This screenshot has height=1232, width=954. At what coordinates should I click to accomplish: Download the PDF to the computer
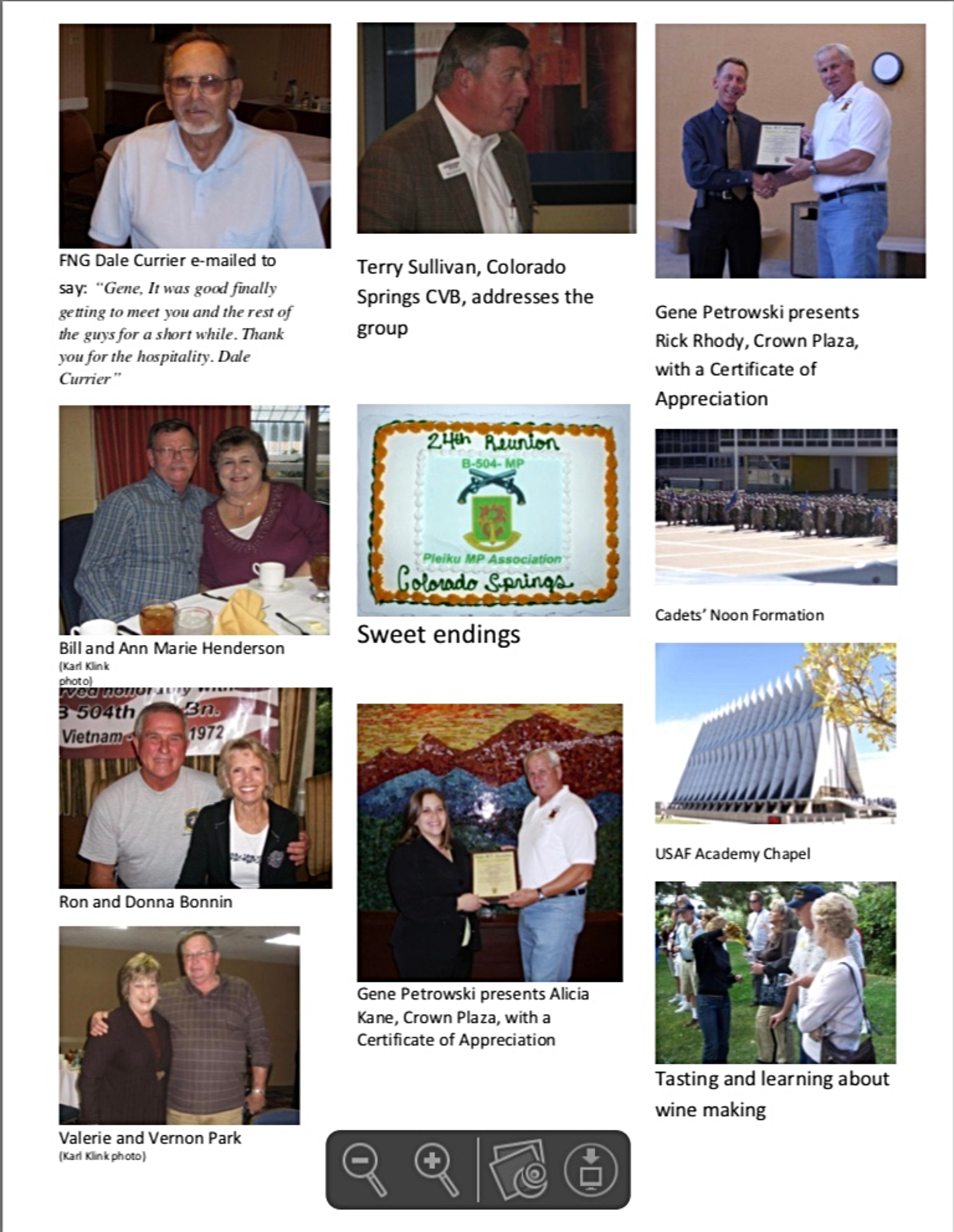pyautogui.click(x=591, y=1169)
